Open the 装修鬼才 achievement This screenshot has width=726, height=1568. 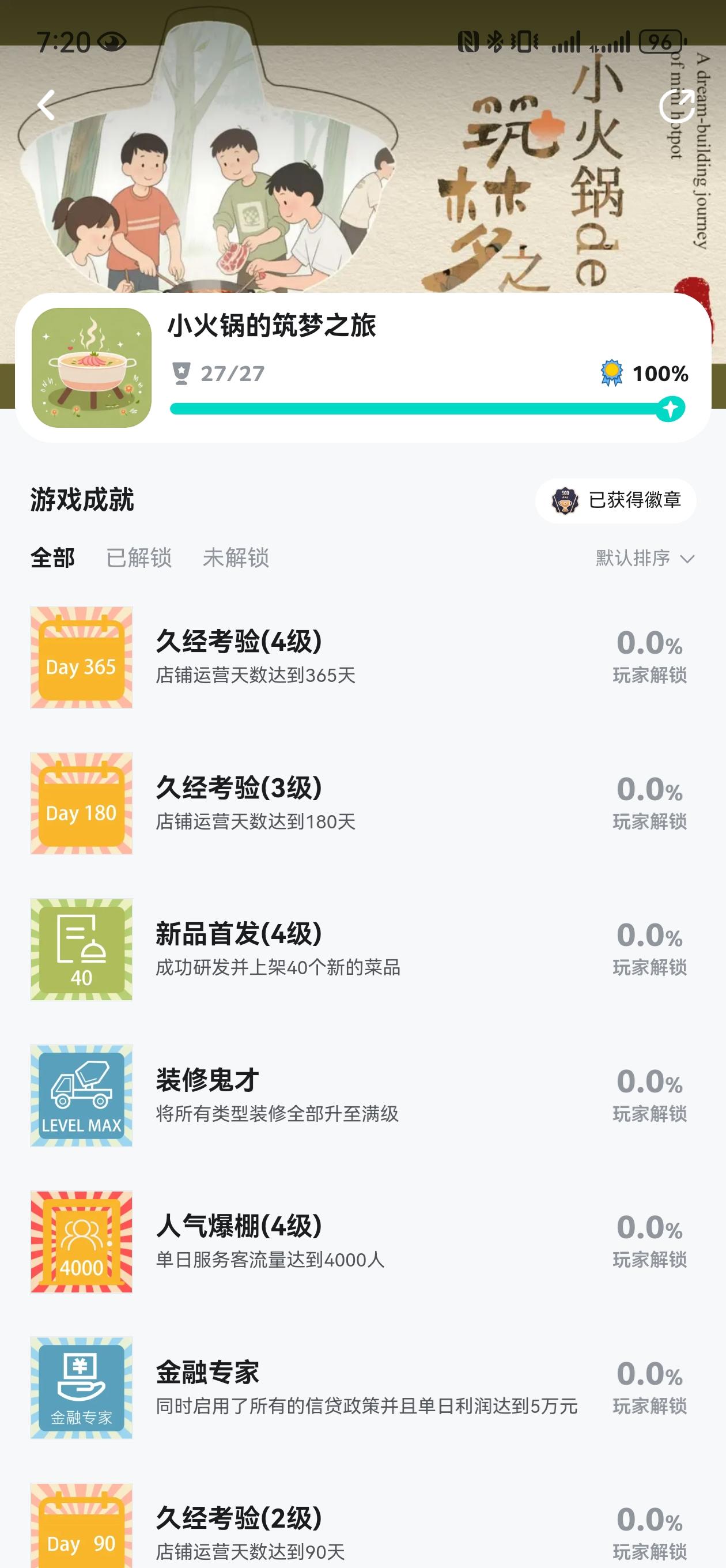[x=362, y=1096]
